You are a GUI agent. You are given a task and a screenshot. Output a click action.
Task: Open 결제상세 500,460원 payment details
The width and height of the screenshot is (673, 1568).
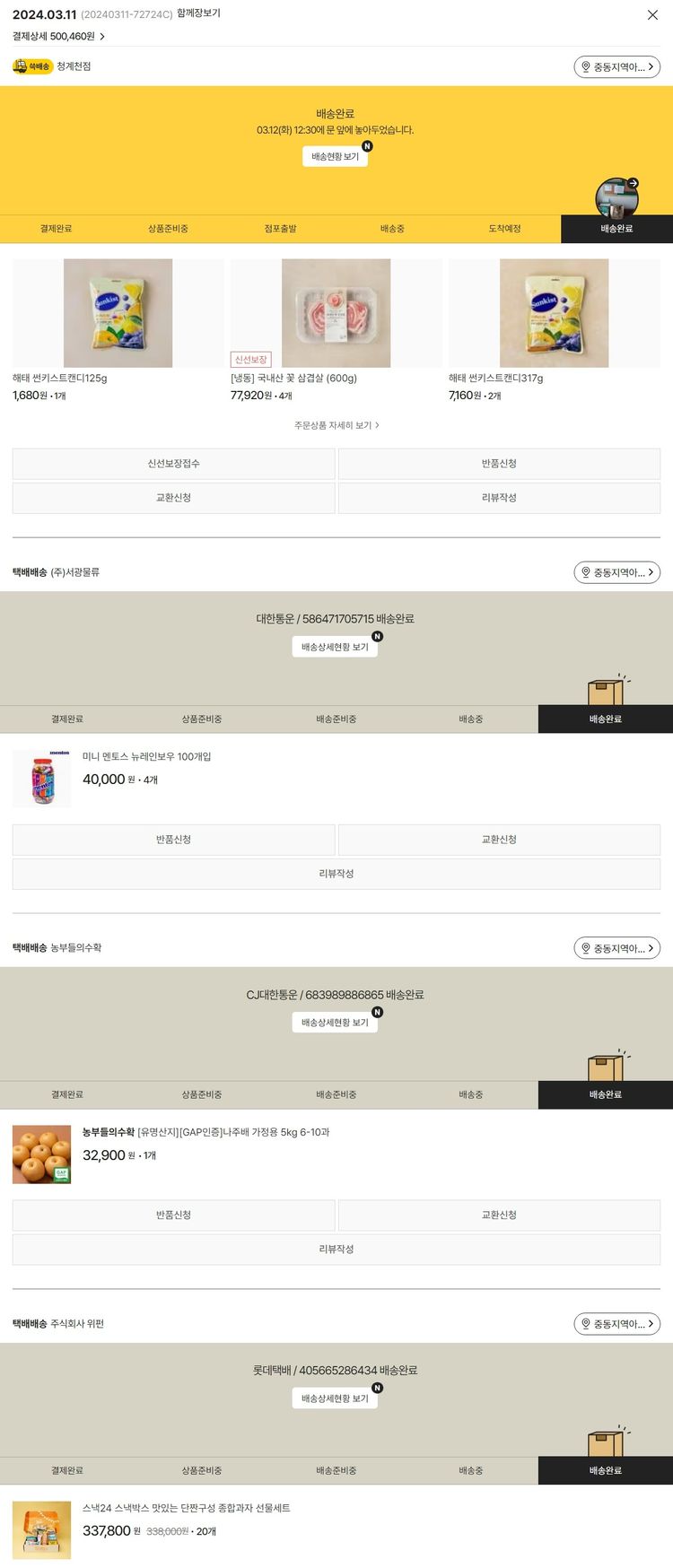(58, 36)
